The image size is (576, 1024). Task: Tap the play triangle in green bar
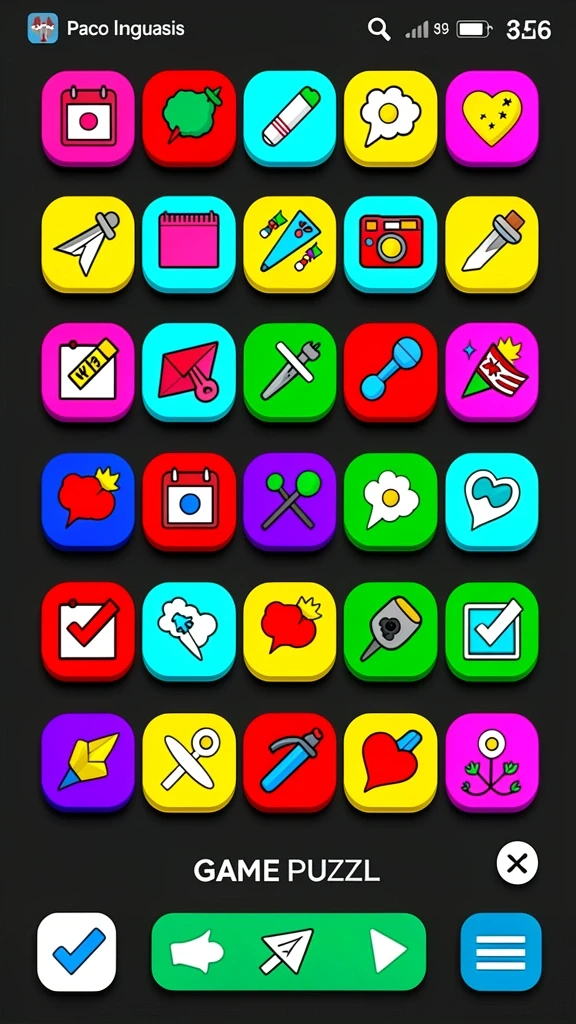coord(388,951)
